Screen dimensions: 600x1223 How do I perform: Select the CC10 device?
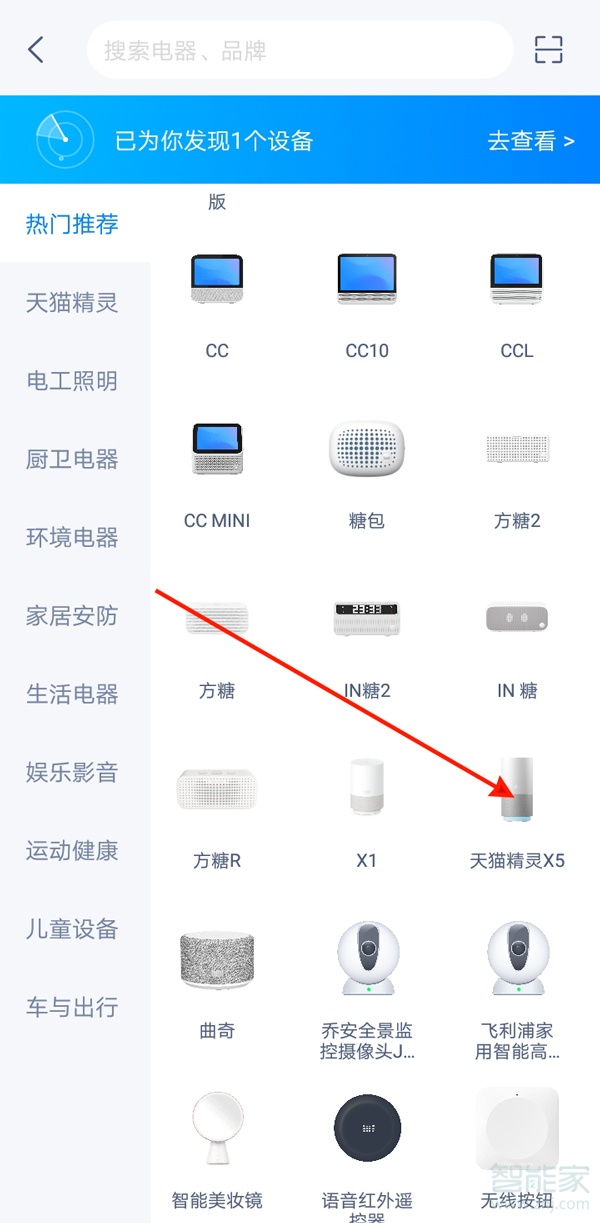click(367, 302)
